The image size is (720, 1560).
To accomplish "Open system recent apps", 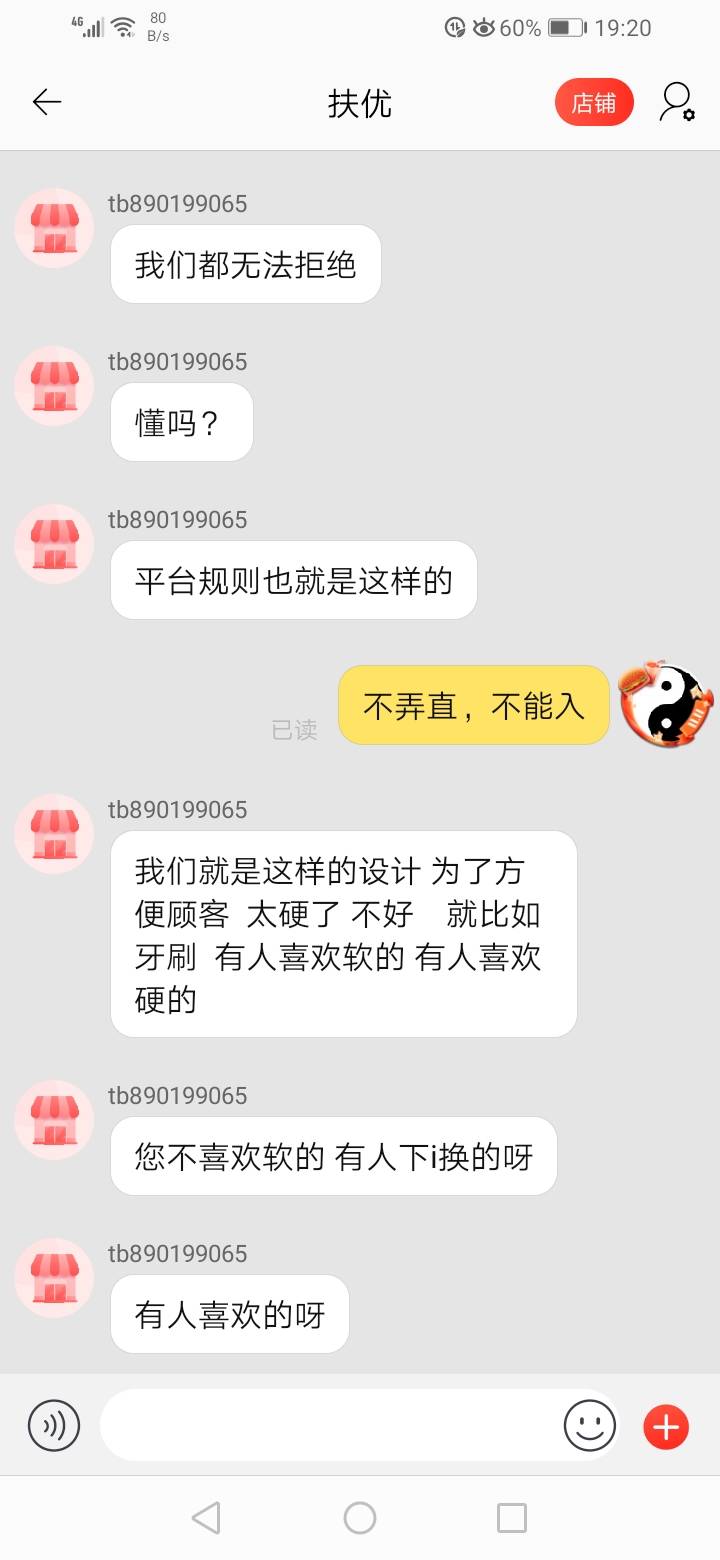I will pyautogui.click(x=512, y=1518).
